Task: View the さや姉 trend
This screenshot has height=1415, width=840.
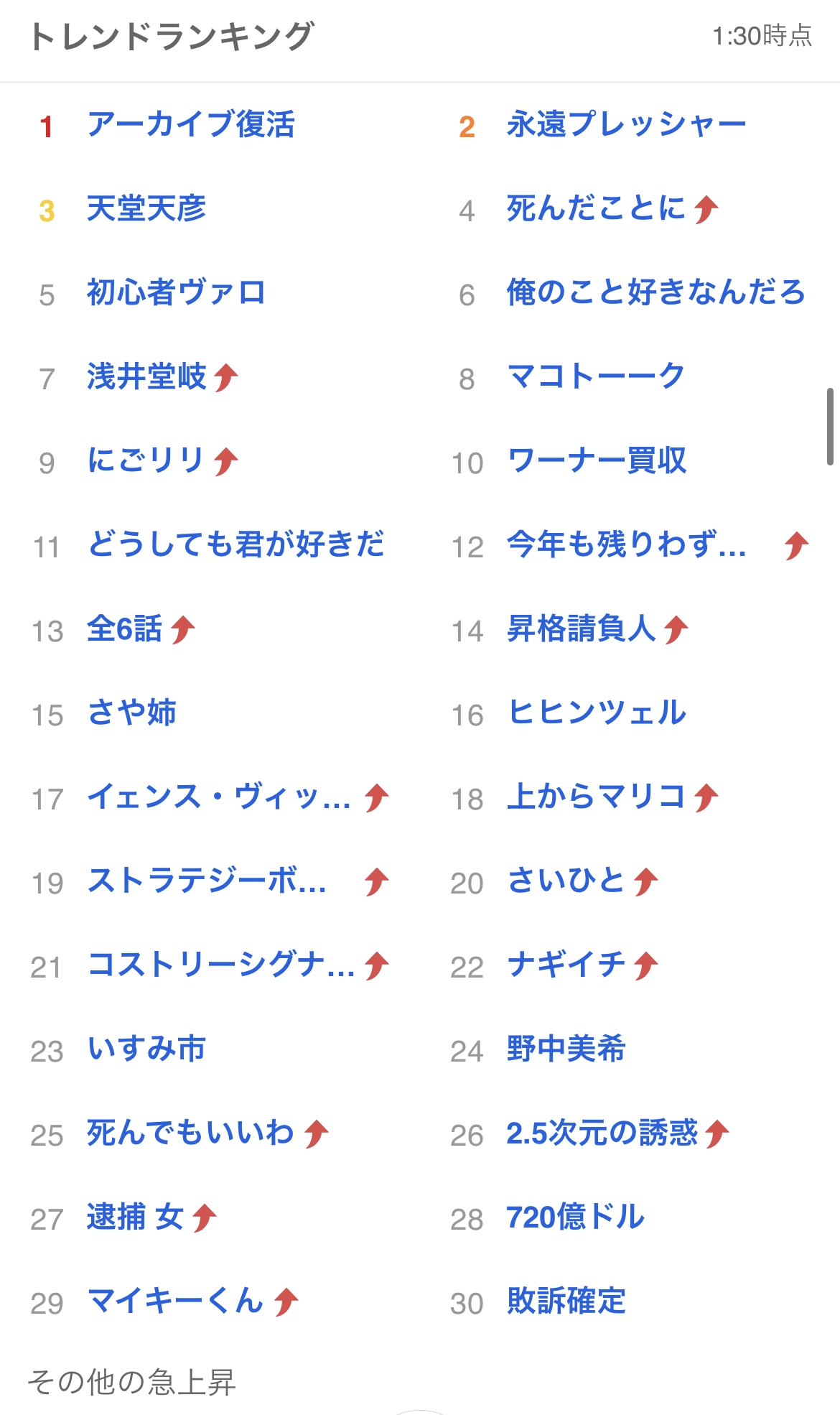Action: click(131, 713)
